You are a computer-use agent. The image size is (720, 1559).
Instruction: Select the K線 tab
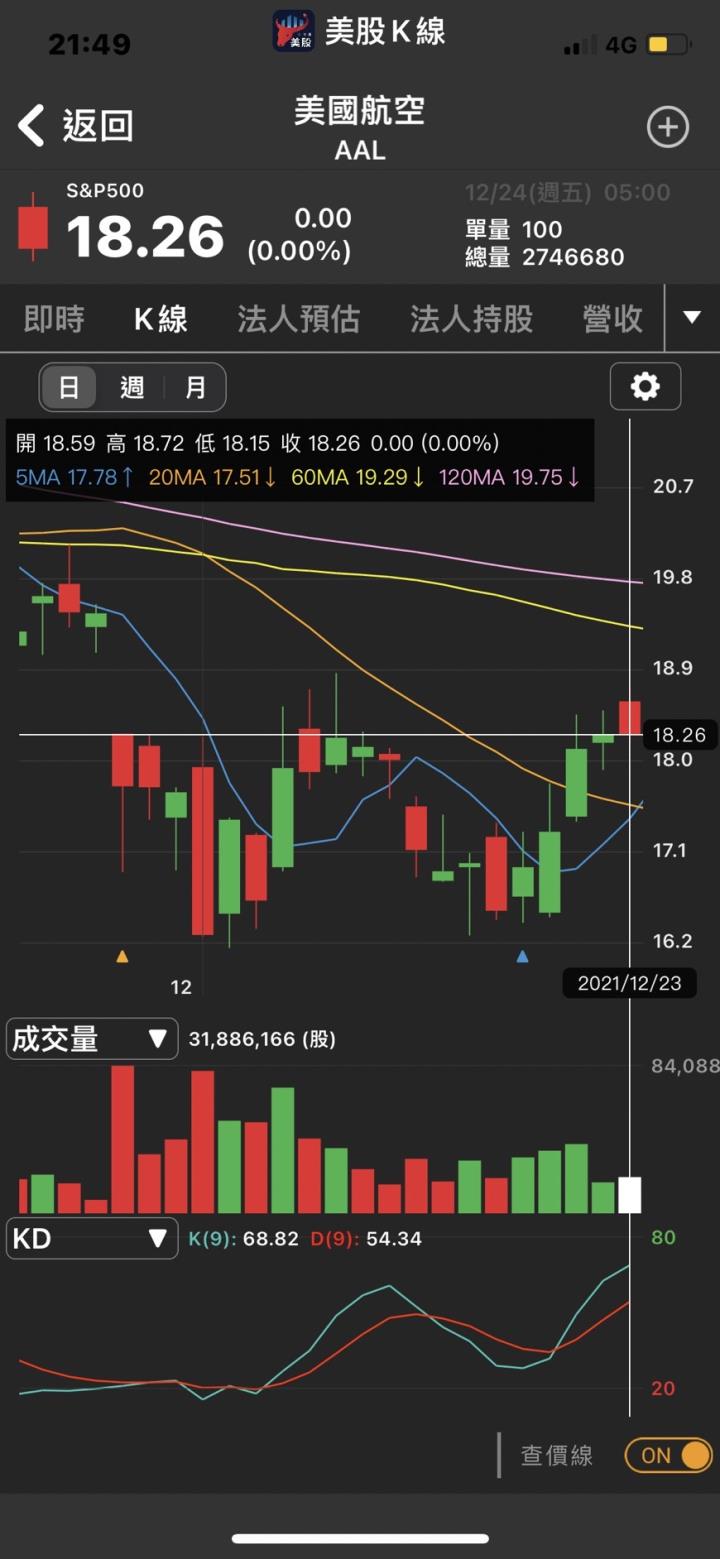[161, 319]
